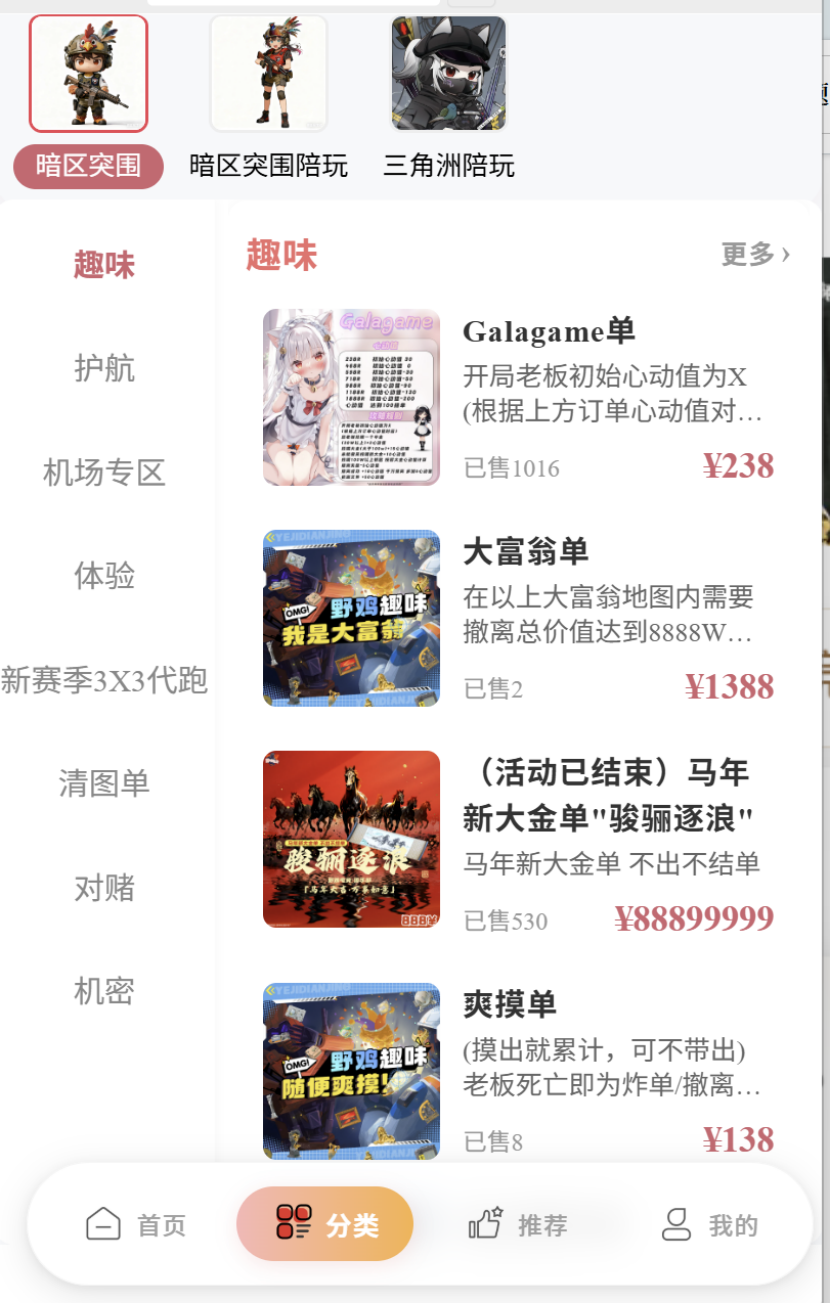View the 大富翁单 product details

350,617
